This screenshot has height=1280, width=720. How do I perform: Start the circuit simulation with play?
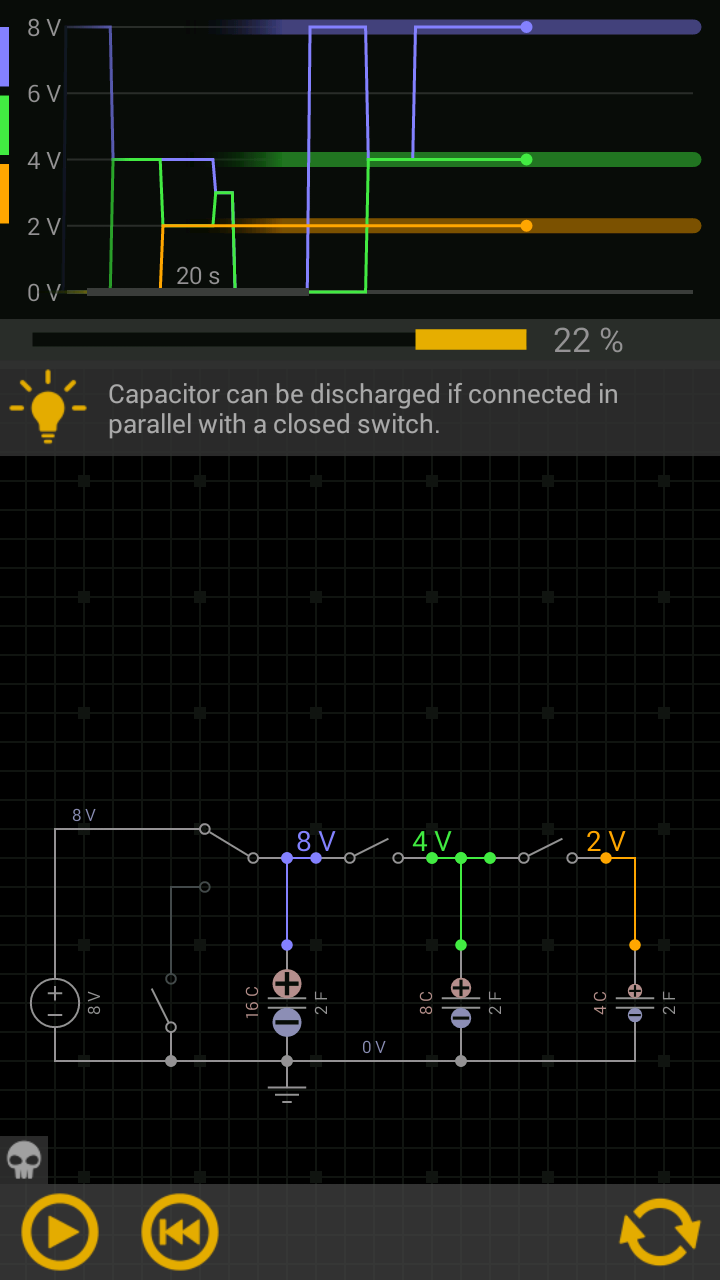60,1232
